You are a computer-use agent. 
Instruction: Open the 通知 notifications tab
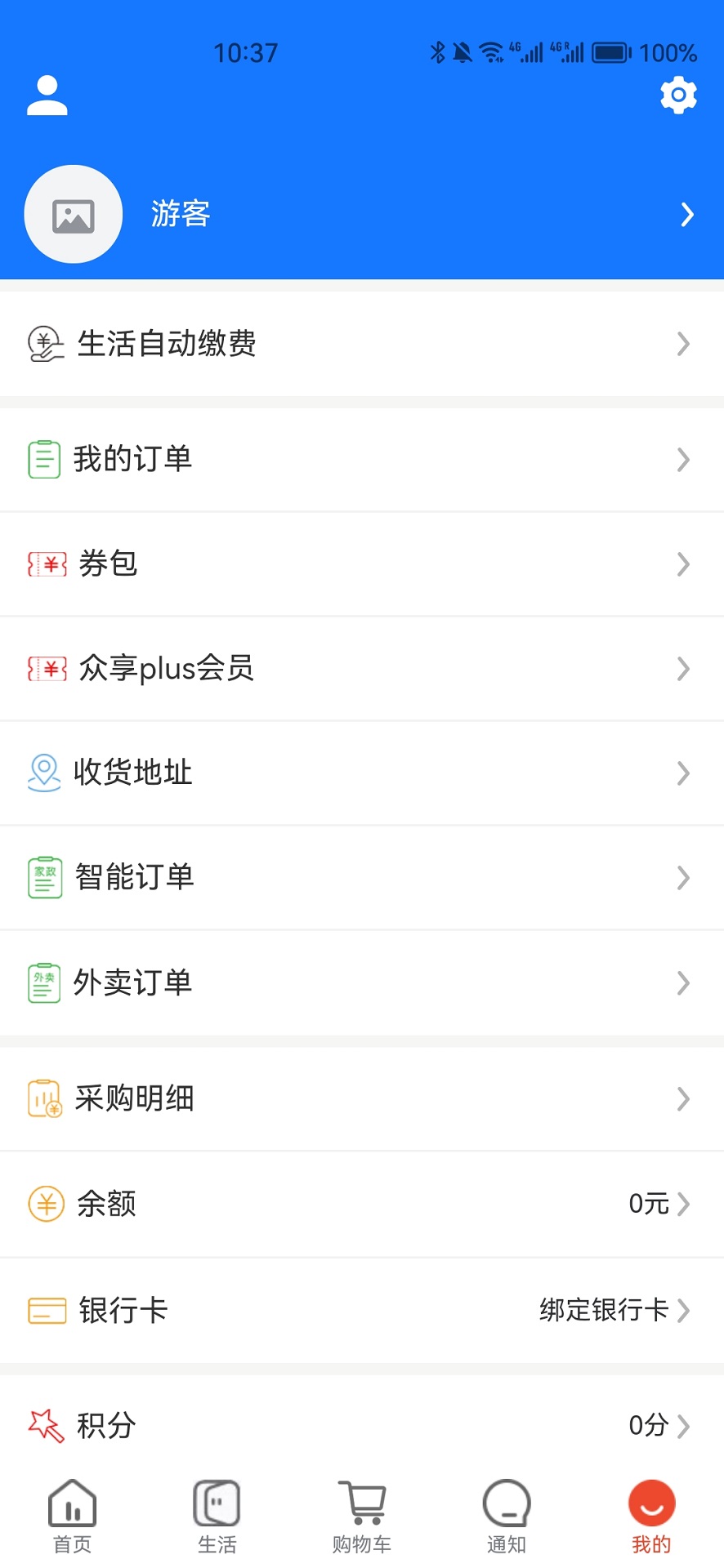(507, 1517)
